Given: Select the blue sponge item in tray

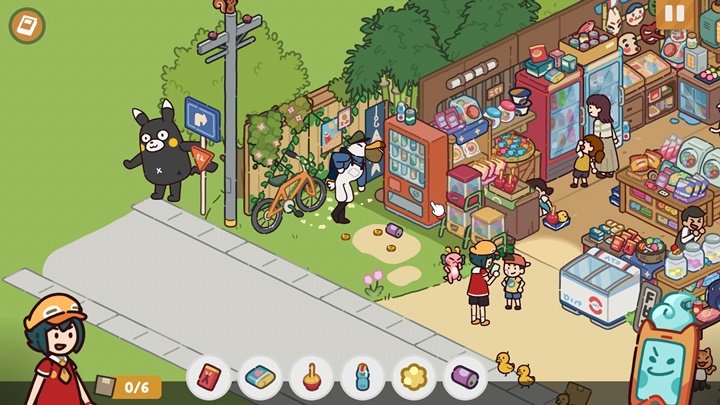Looking at the screenshot, I should 260,378.
